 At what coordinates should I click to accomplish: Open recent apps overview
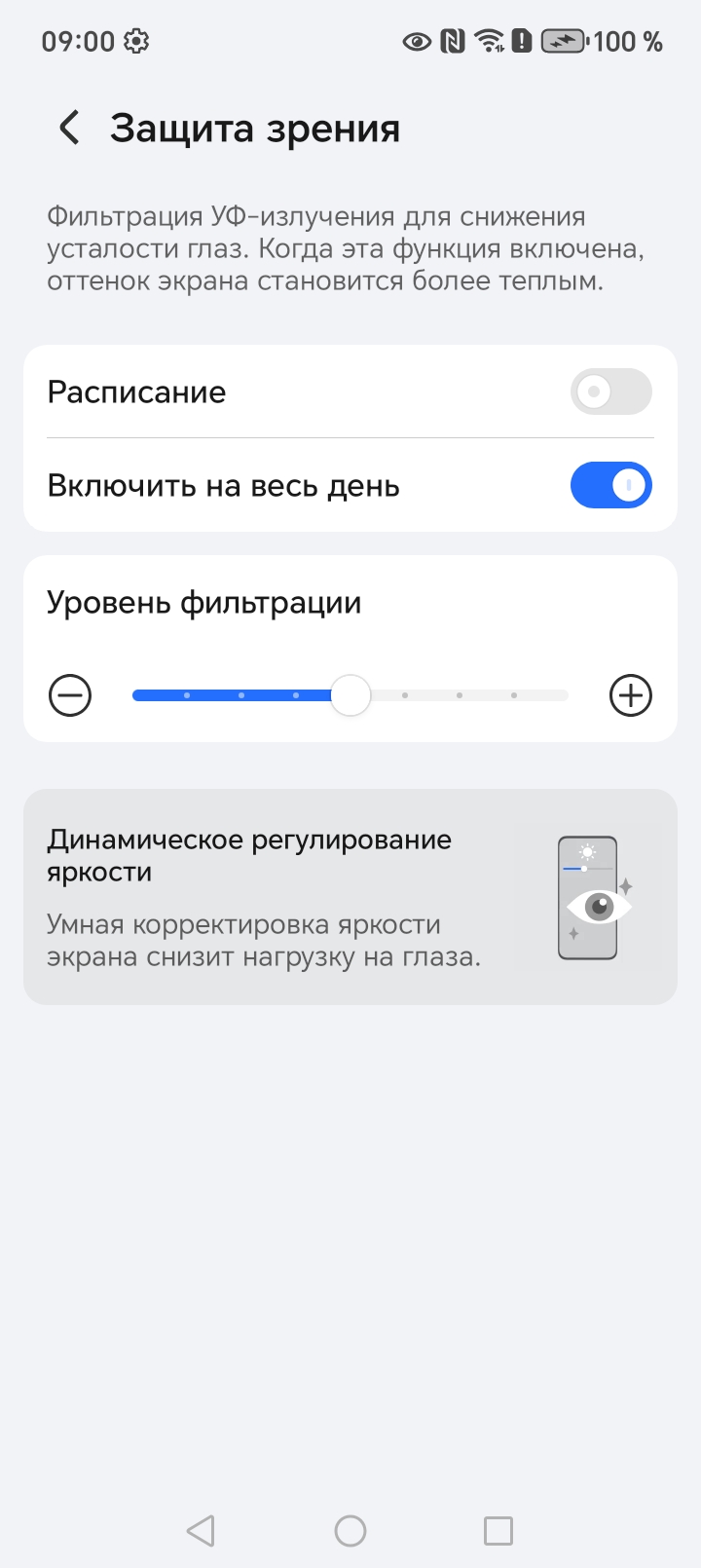(x=498, y=1530)
